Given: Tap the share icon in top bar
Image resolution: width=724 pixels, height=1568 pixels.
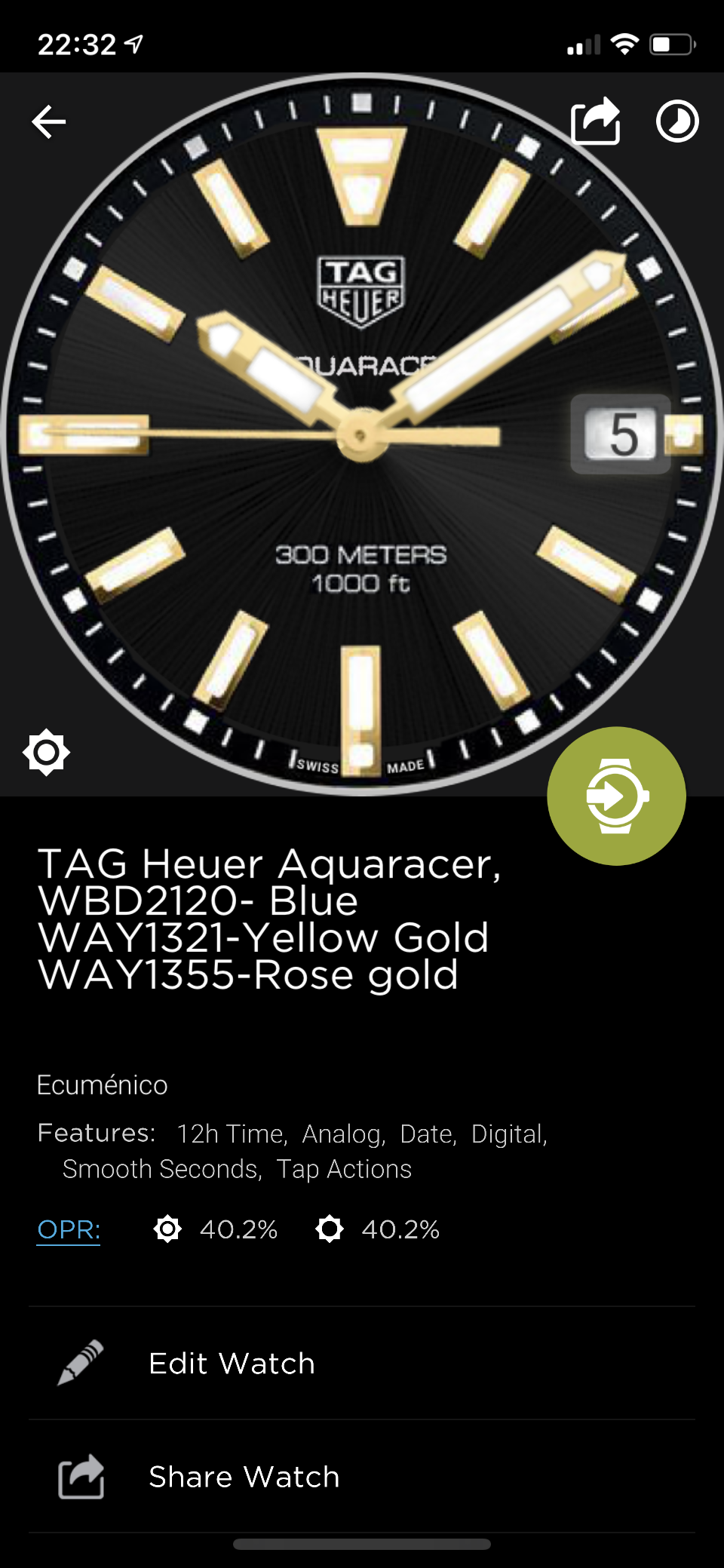Looking at the screenshot, I should pos(596,121).
